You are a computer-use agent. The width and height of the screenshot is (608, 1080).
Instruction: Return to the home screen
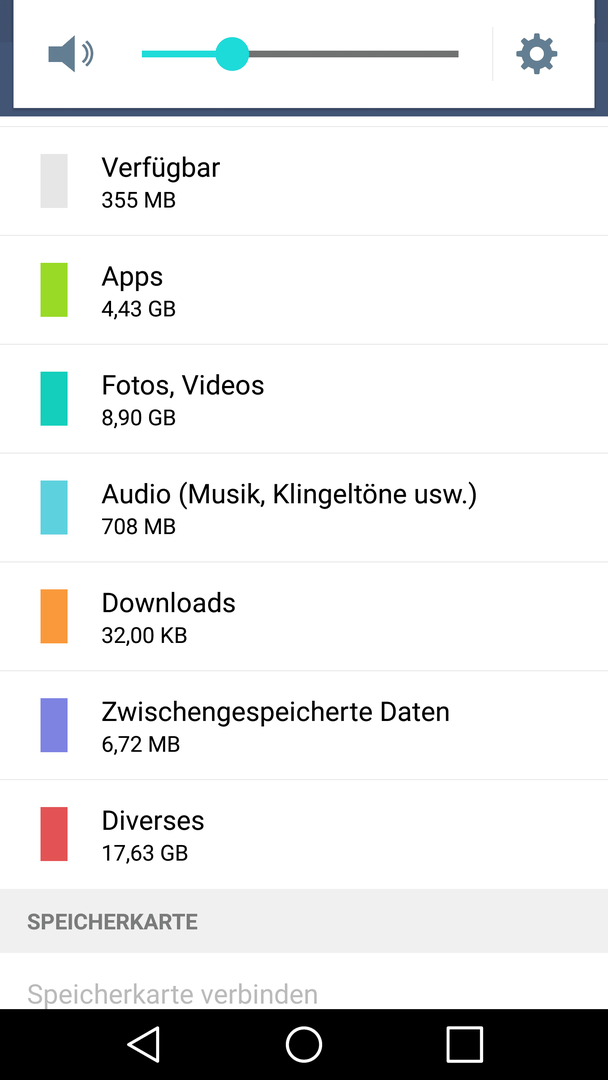tap(304, 1044)
